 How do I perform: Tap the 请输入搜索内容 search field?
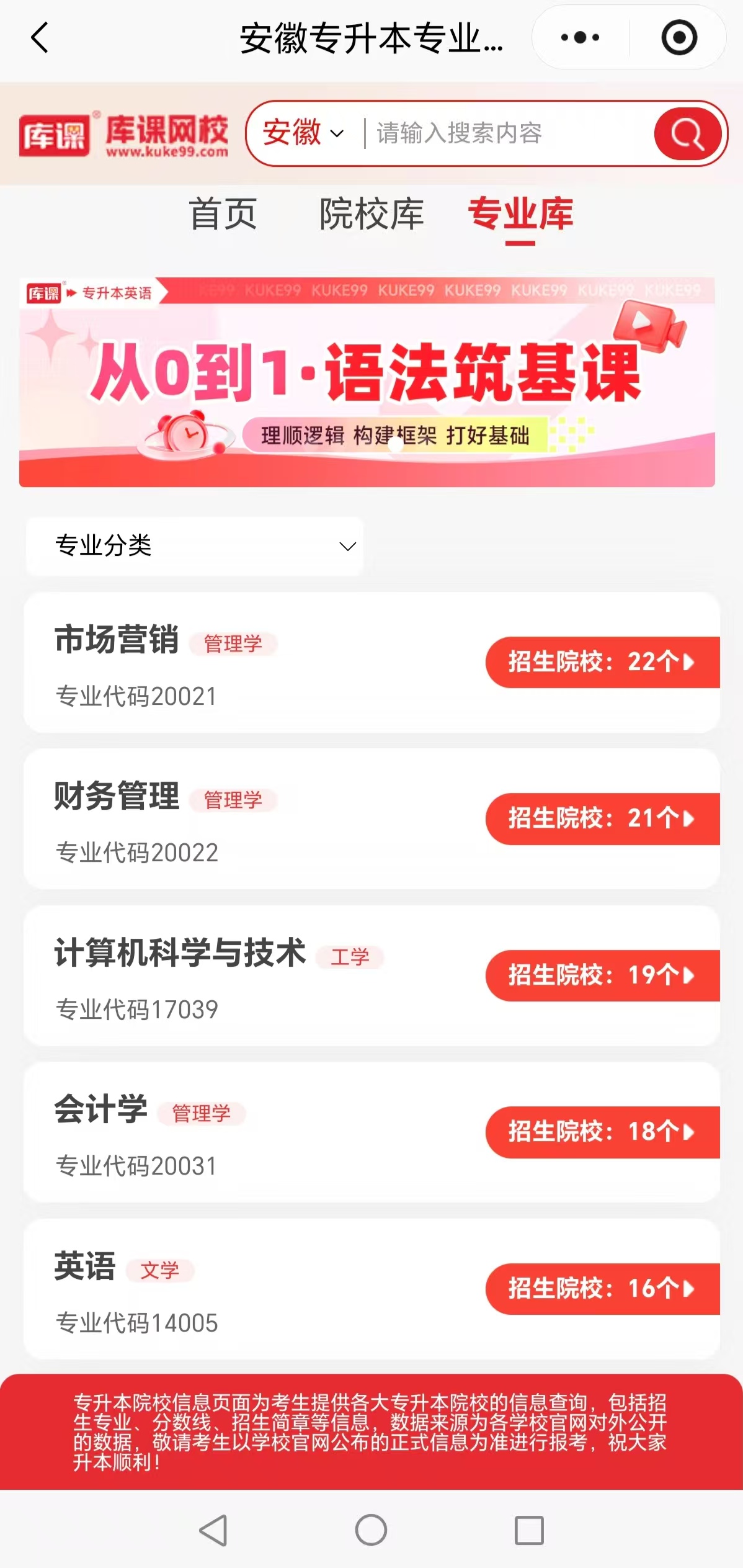point(496,133)
